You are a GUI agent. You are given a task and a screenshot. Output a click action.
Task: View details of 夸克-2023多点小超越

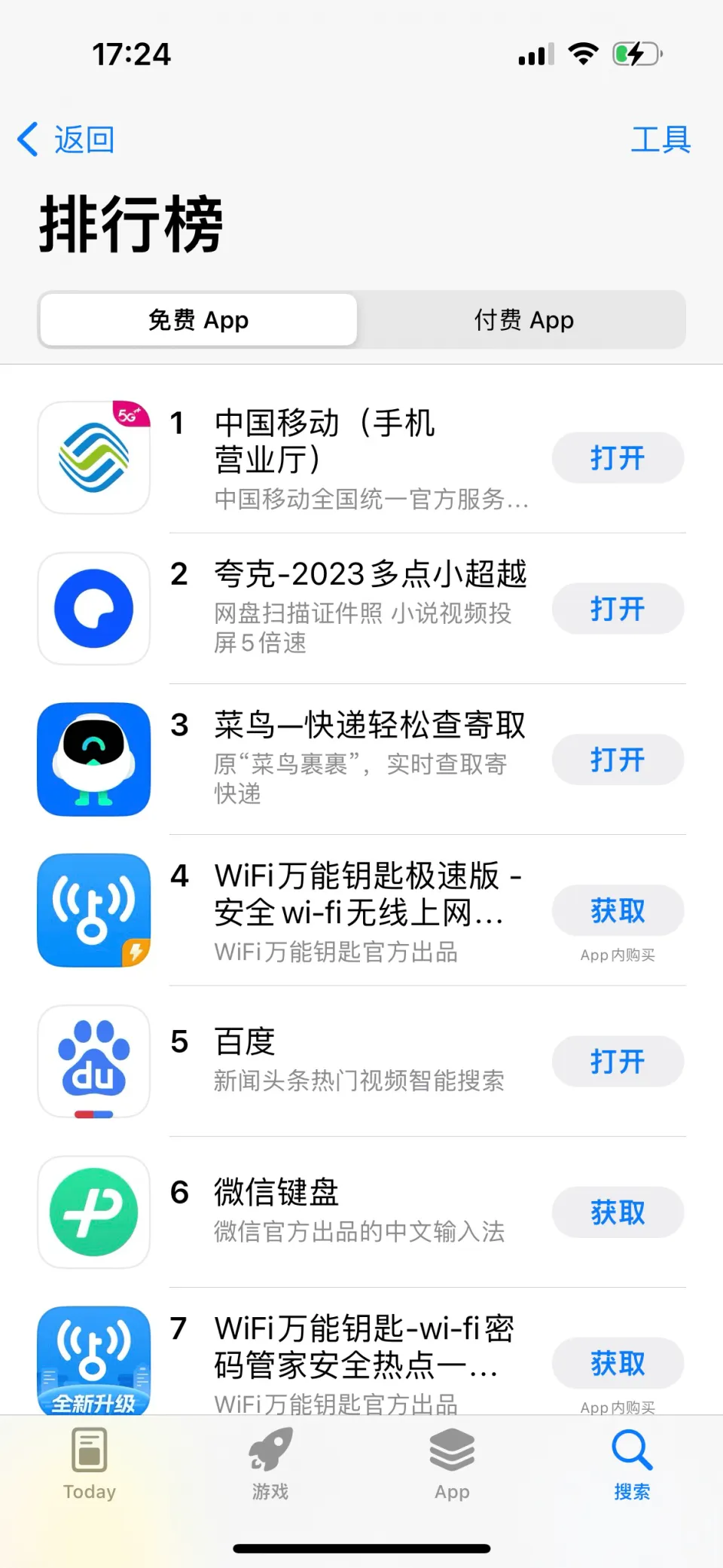tap(369, 575)
